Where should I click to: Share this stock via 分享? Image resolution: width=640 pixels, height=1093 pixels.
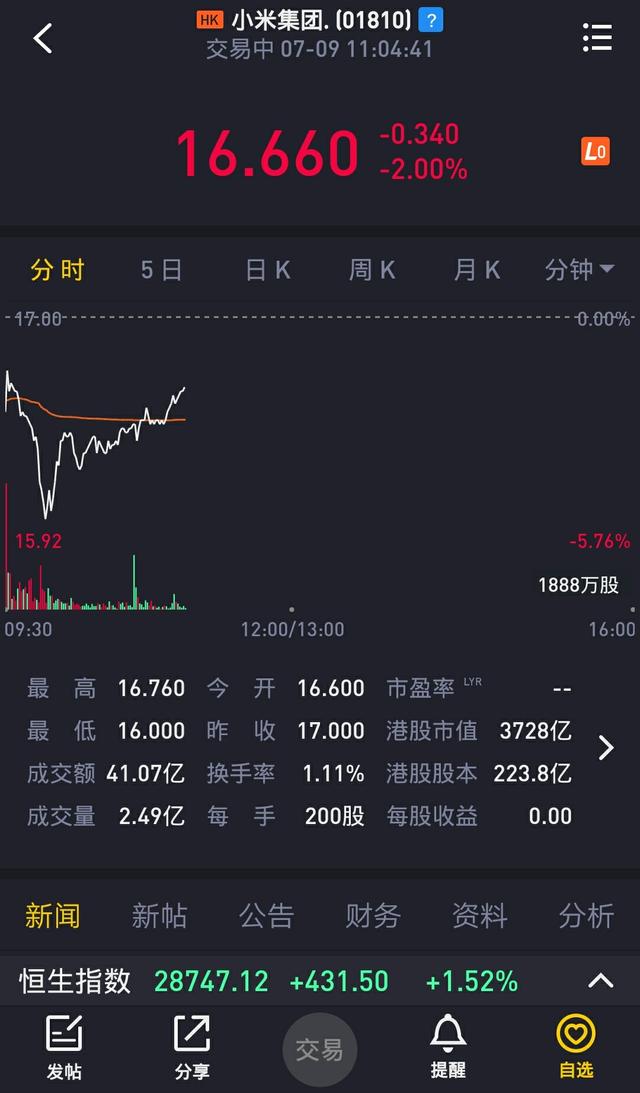coord(192,1048)
